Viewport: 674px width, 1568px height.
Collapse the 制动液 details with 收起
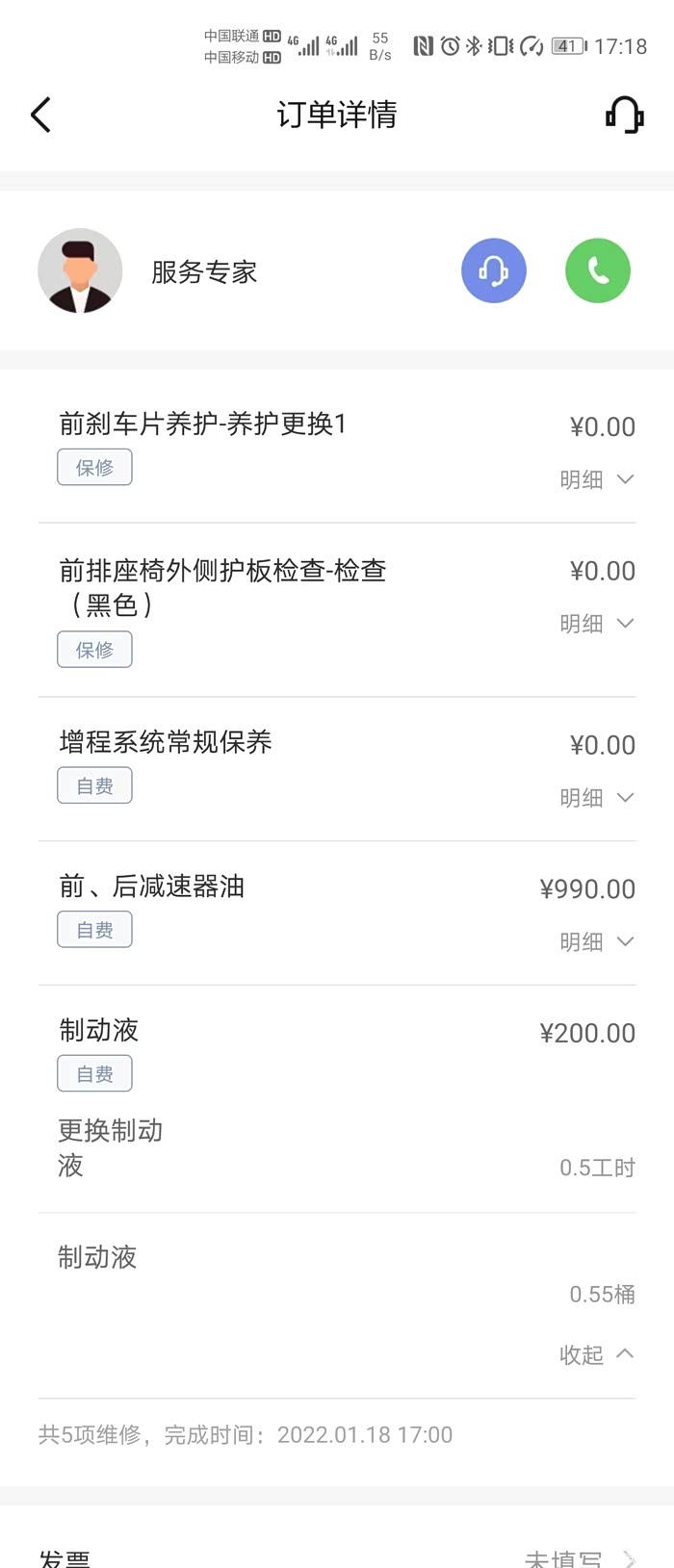click(597, 1355)
